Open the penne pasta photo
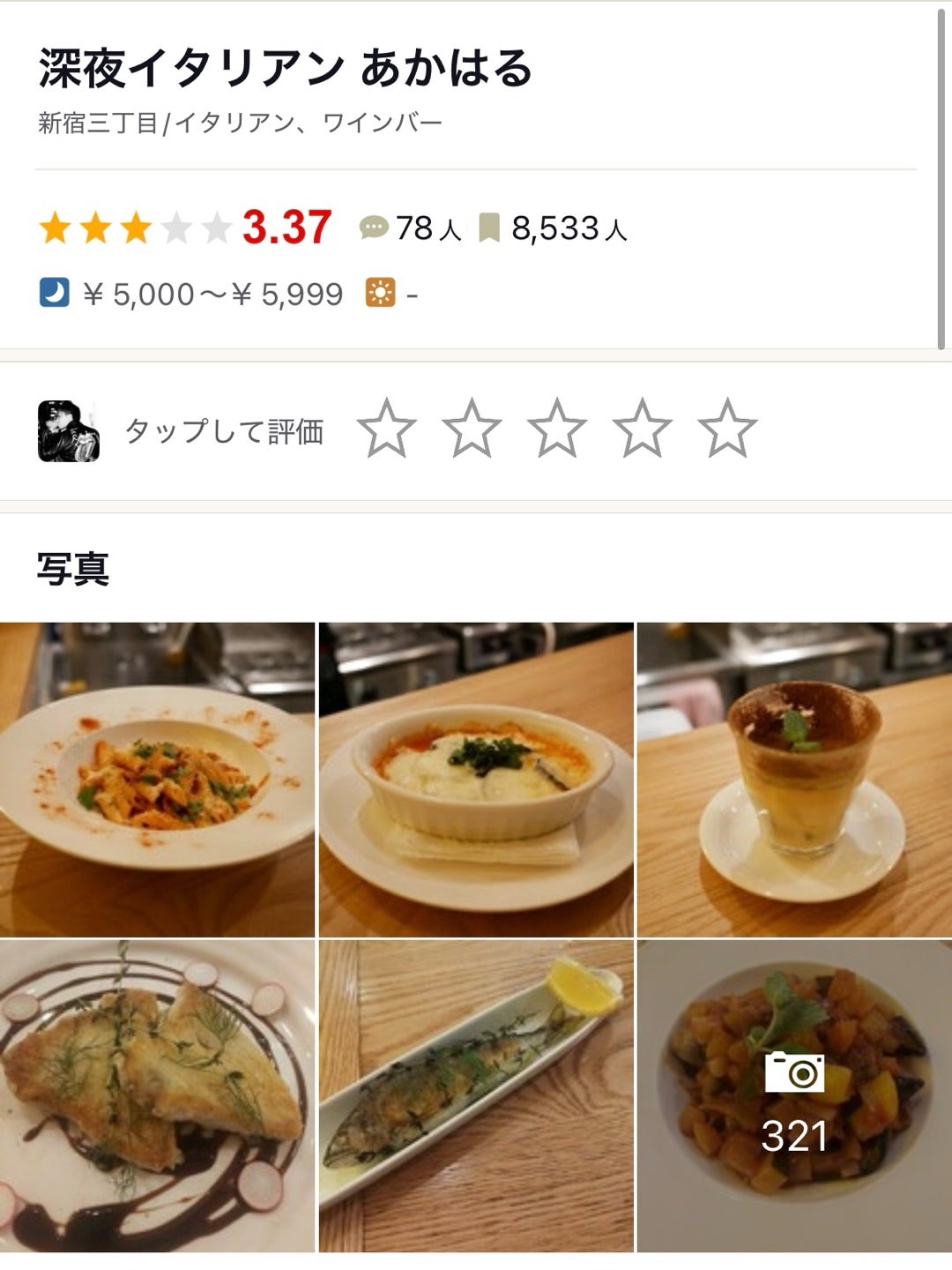Screen dimensions: 952x1270 coord(157,780)
